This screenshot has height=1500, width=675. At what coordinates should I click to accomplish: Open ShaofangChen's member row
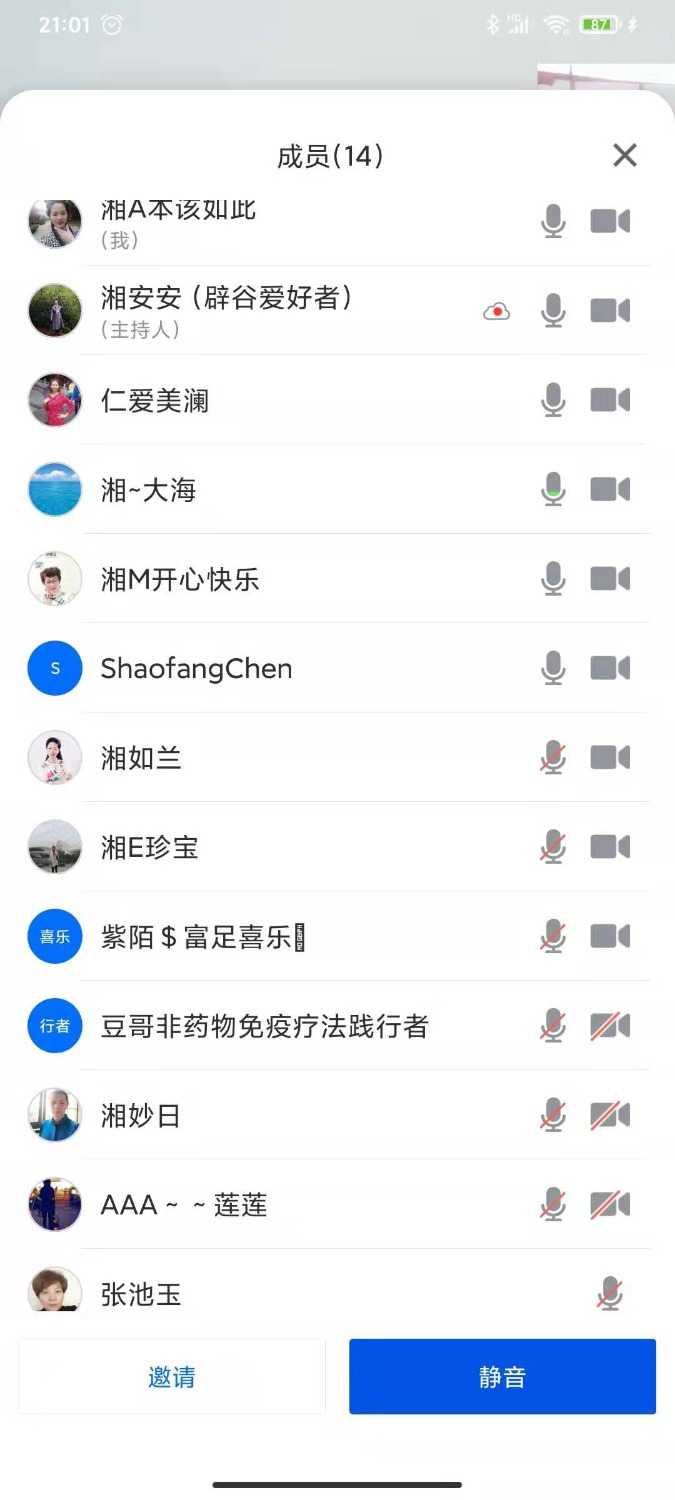pos(196,669)
